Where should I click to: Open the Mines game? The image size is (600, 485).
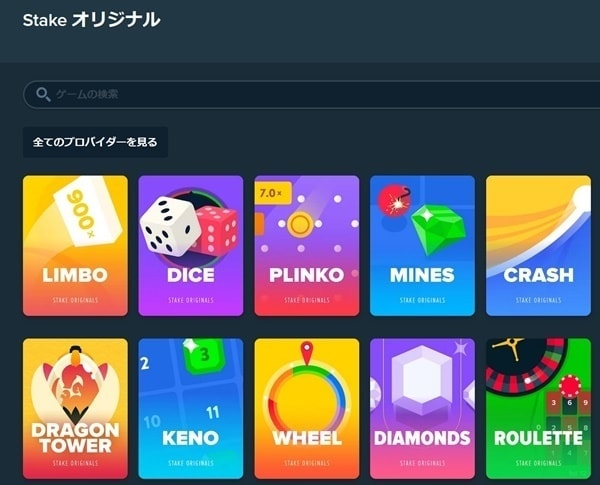pyautogui.click(x=422, y=245)
